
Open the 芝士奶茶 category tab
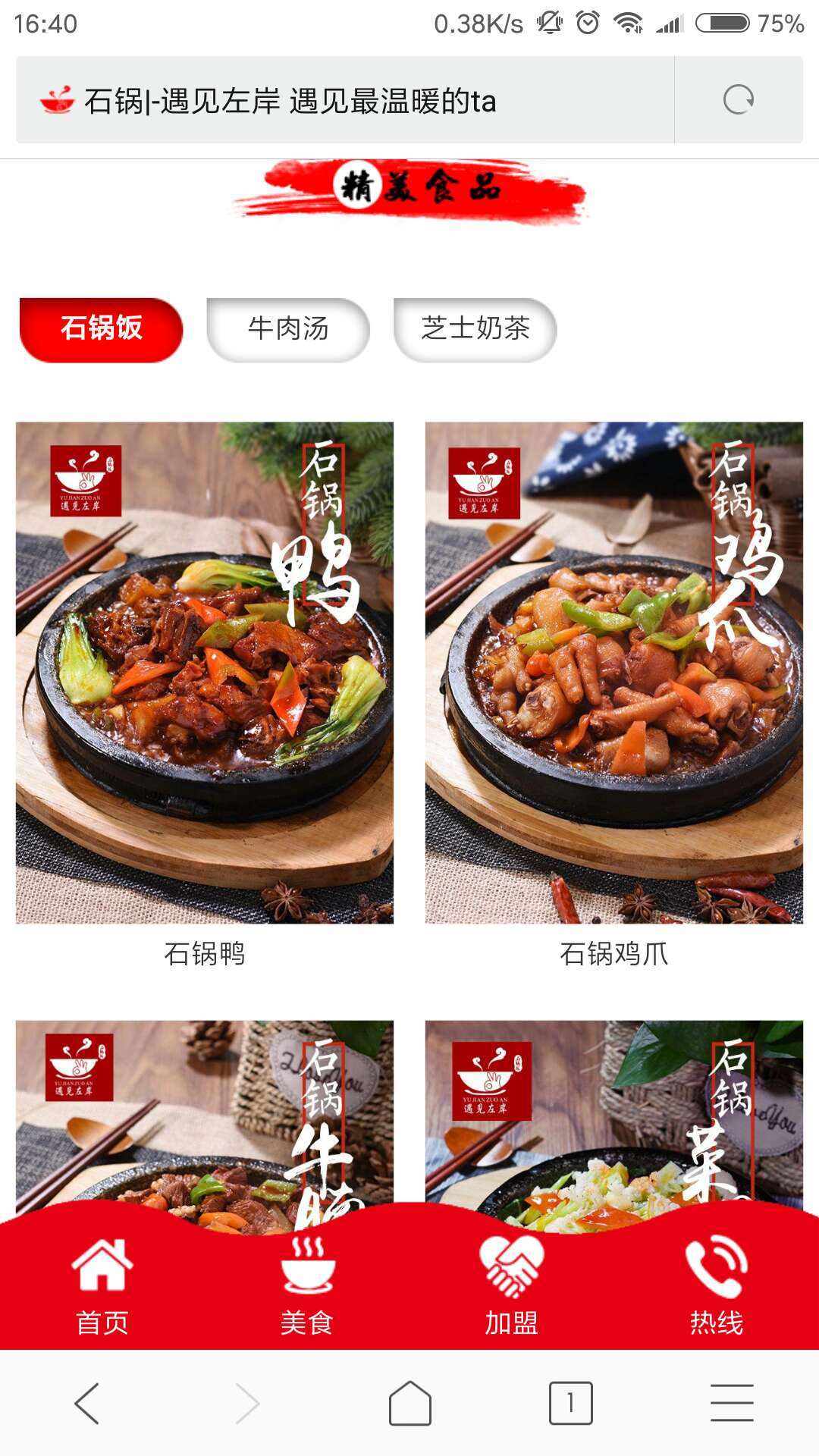(x=474, y=328)
